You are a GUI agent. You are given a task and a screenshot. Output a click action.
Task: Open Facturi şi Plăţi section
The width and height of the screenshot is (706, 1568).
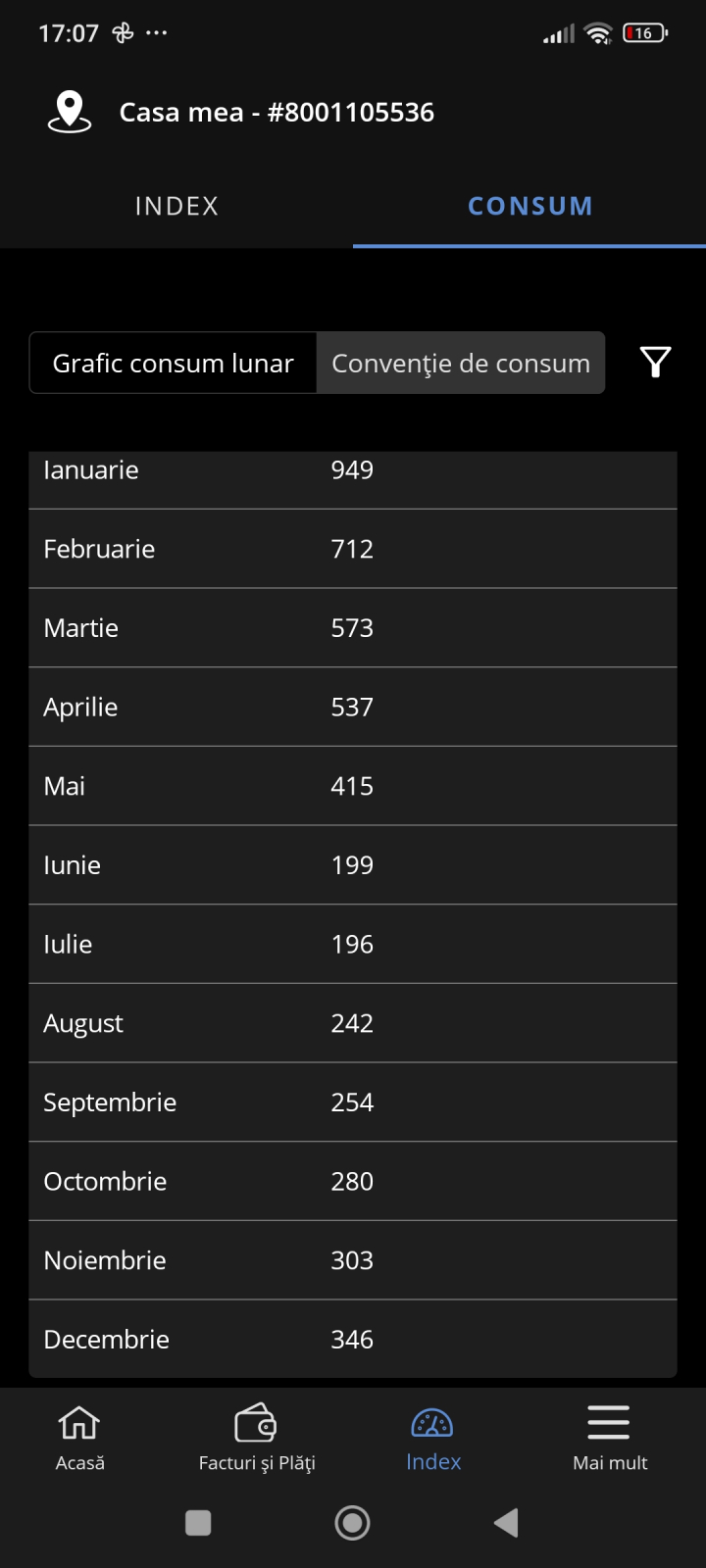[x=256, y=1437]
